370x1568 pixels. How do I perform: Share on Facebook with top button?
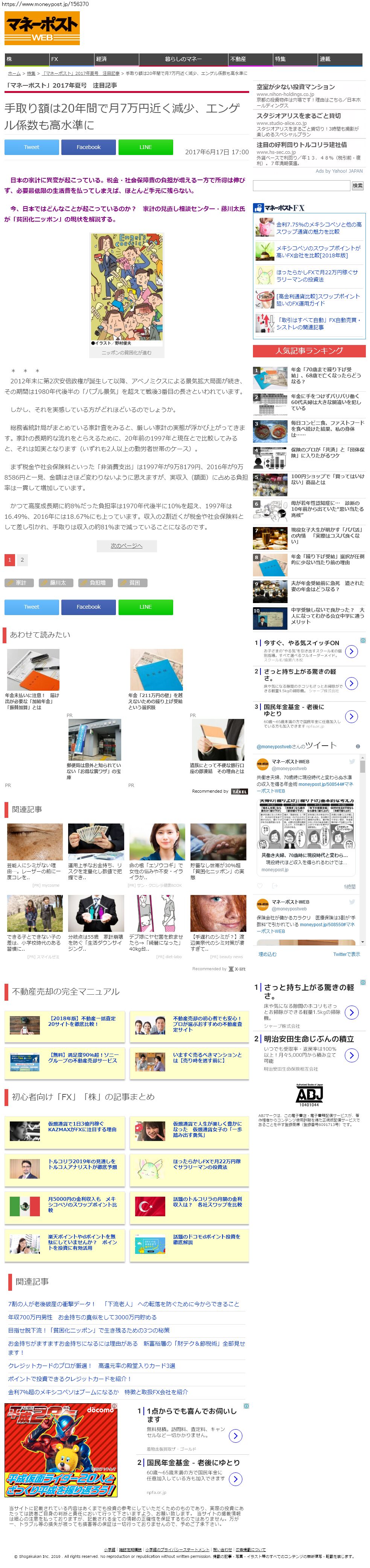[x=89, y=147]
